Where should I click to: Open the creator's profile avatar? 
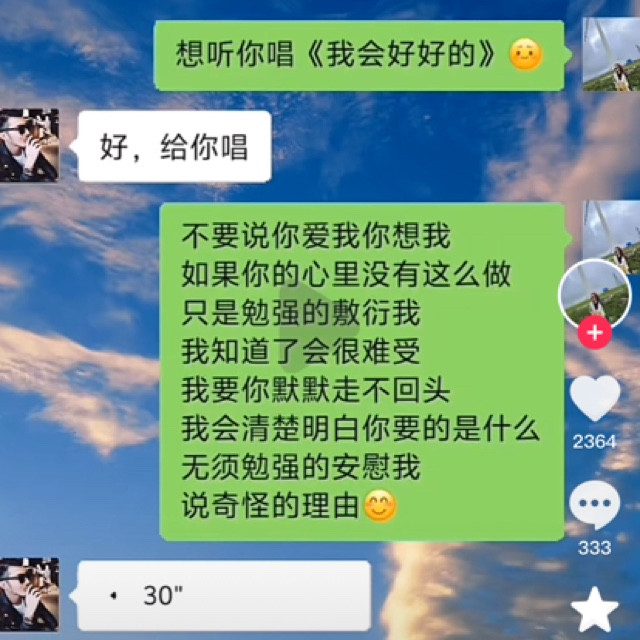(x=595, y=293)
